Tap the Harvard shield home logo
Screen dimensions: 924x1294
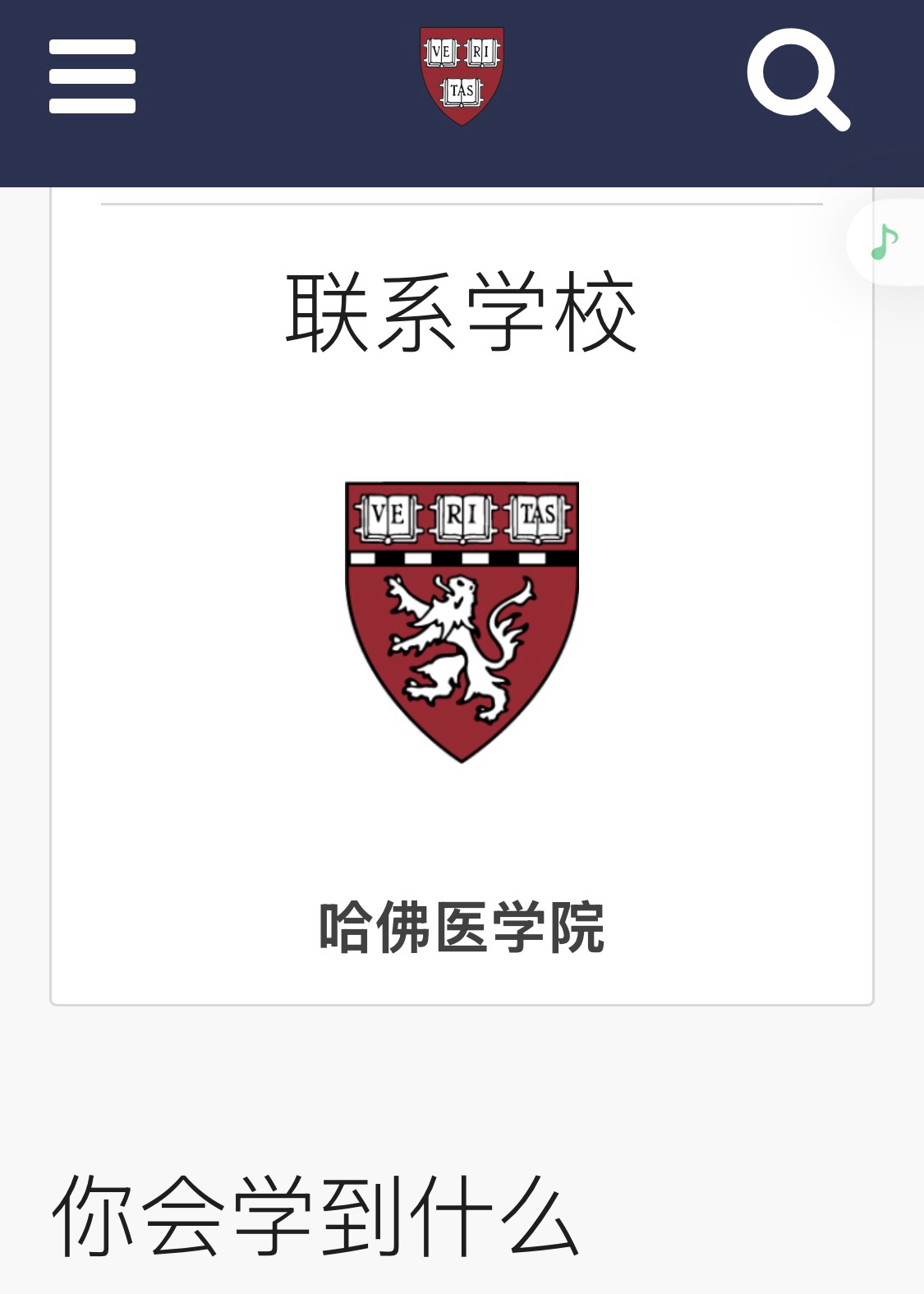coord(462,76)
